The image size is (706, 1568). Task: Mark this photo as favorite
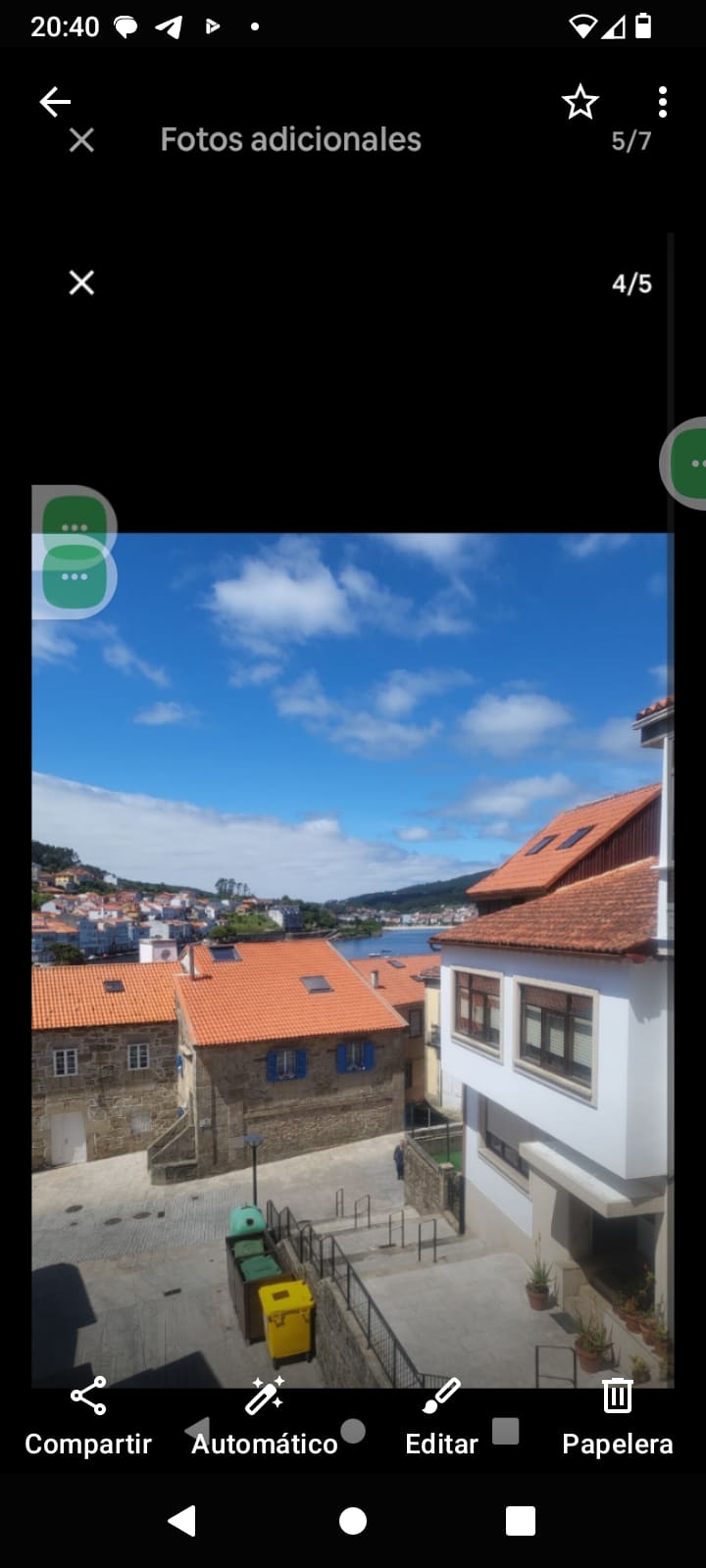tap(580, 101)
